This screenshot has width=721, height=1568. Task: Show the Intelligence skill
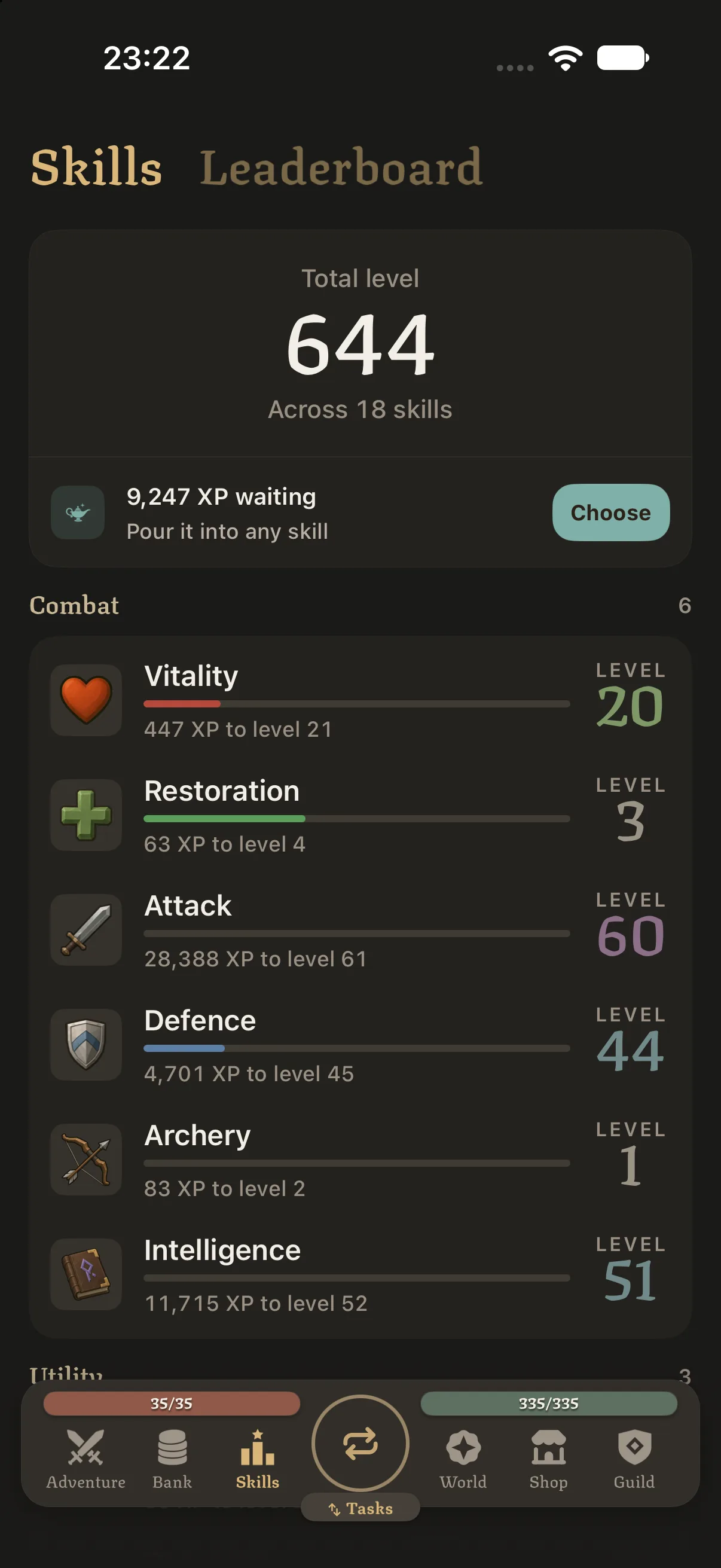(360, 1274)
